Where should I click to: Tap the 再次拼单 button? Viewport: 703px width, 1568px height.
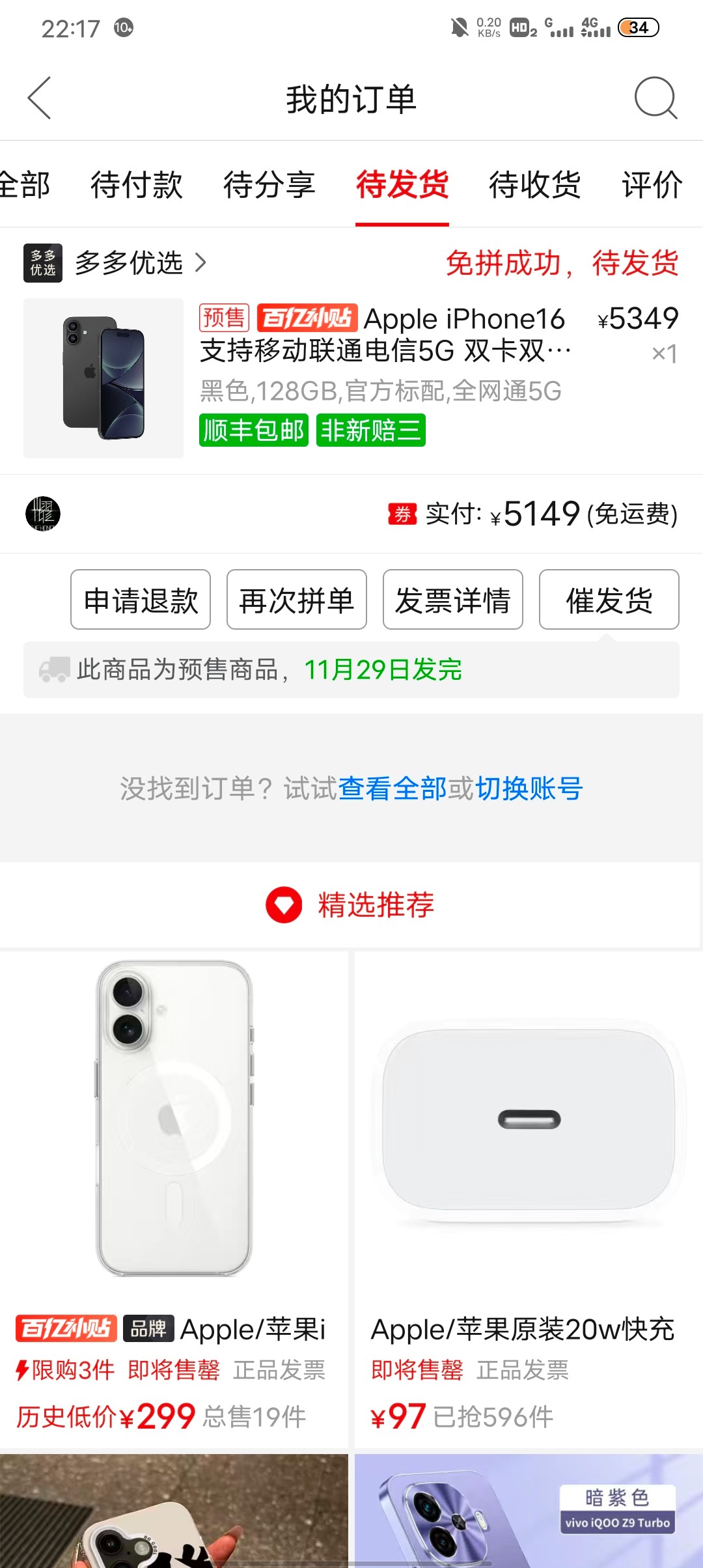point(297,600)
